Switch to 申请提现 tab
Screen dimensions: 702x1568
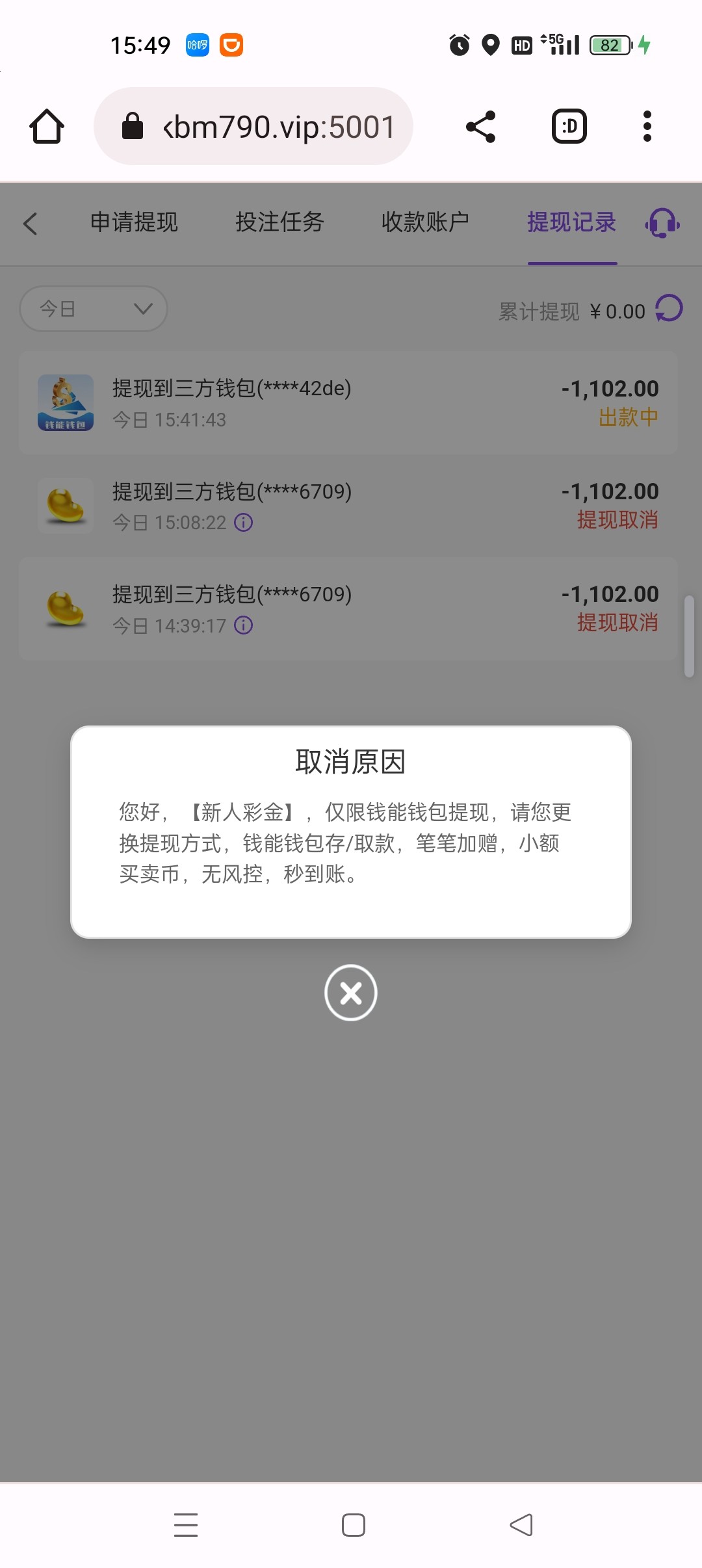pyautogui.click(x=134, y=222)
